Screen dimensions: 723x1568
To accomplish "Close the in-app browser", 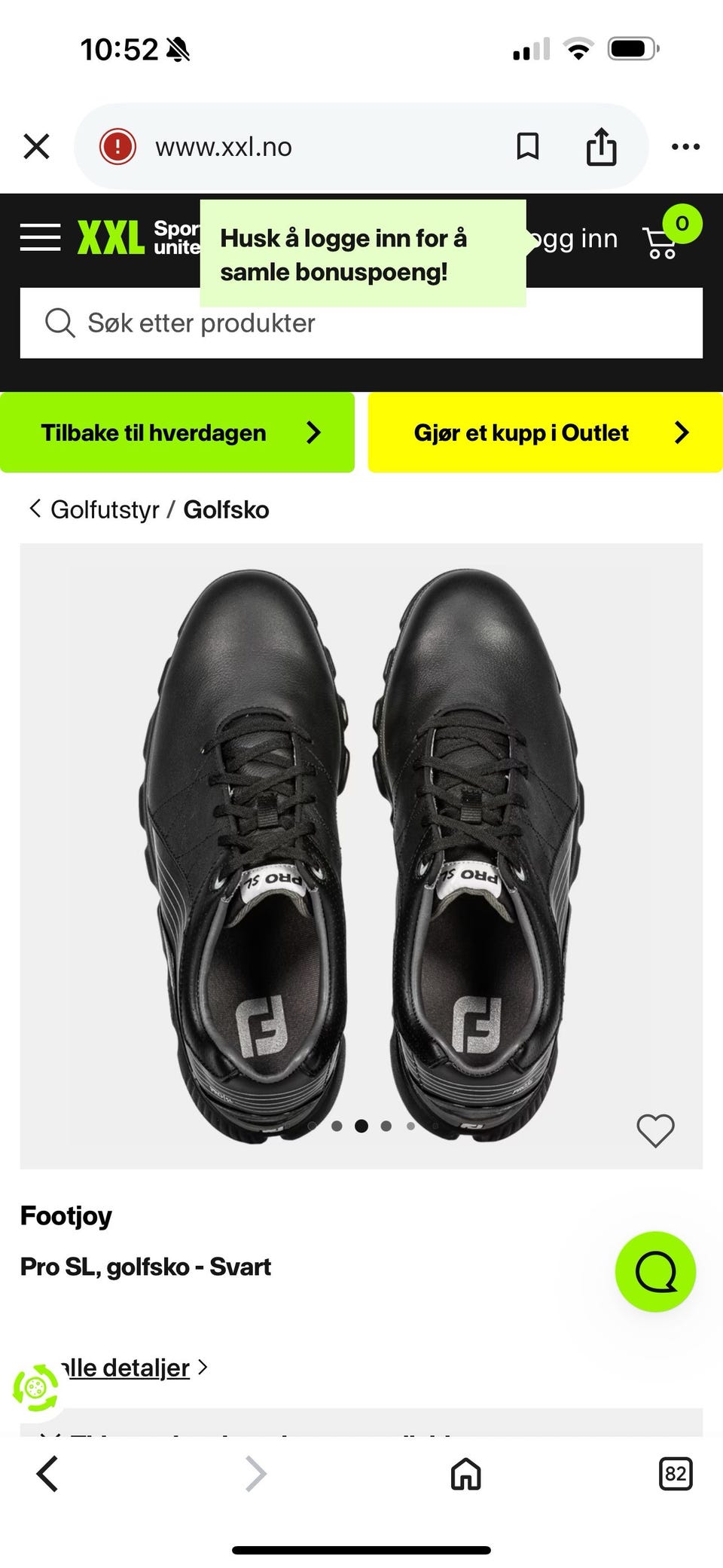I will pyautogui.click(x=36, y=146).
